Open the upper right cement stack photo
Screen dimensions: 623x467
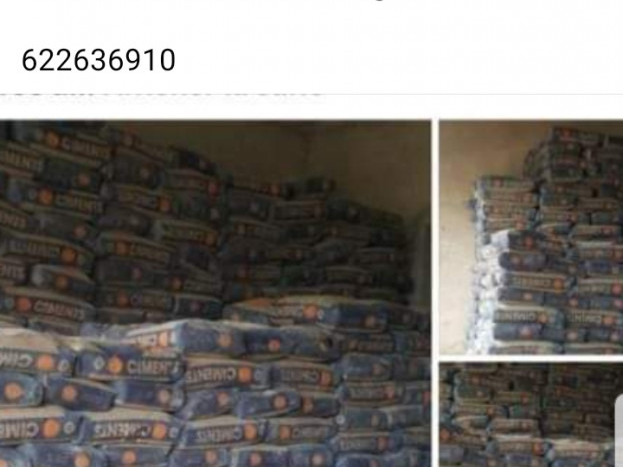click(x=531, y=237)
